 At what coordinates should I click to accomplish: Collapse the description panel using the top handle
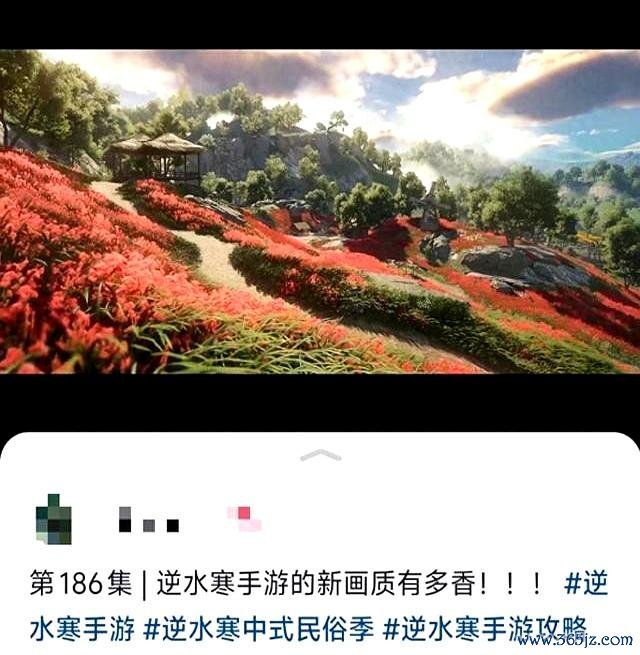tap(320, 455)
